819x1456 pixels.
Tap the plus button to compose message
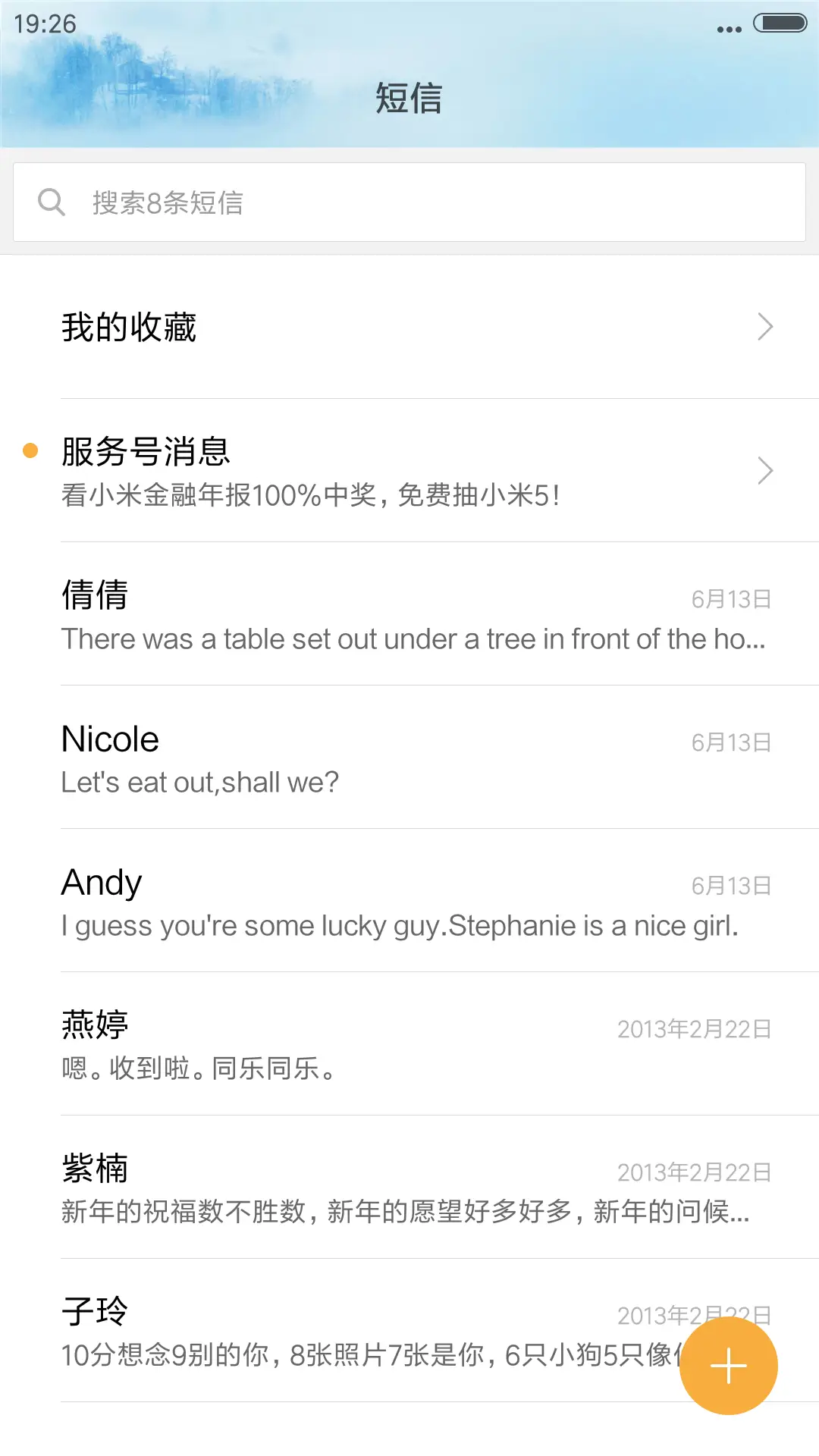(x=727, y=1365)
